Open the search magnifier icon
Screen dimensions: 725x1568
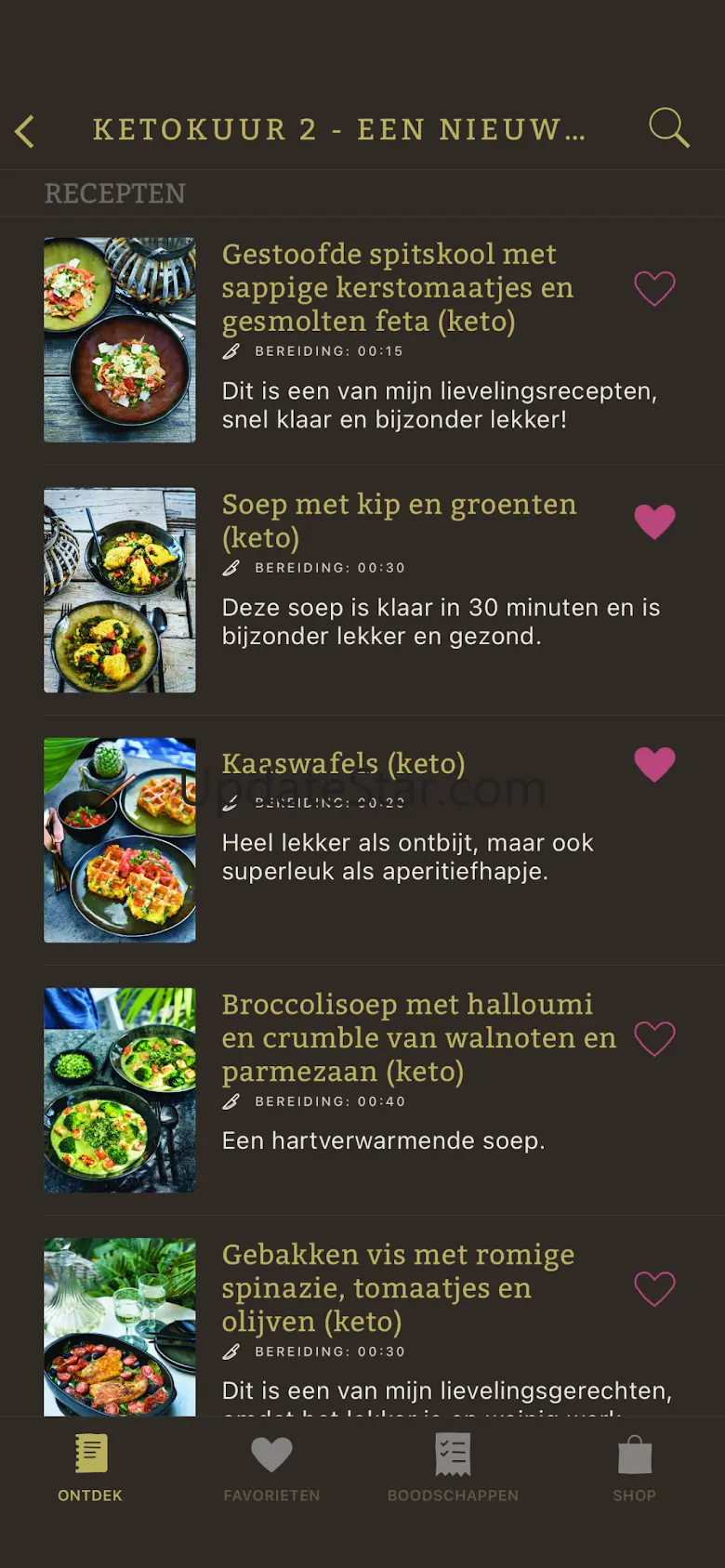tap(668, 128)
